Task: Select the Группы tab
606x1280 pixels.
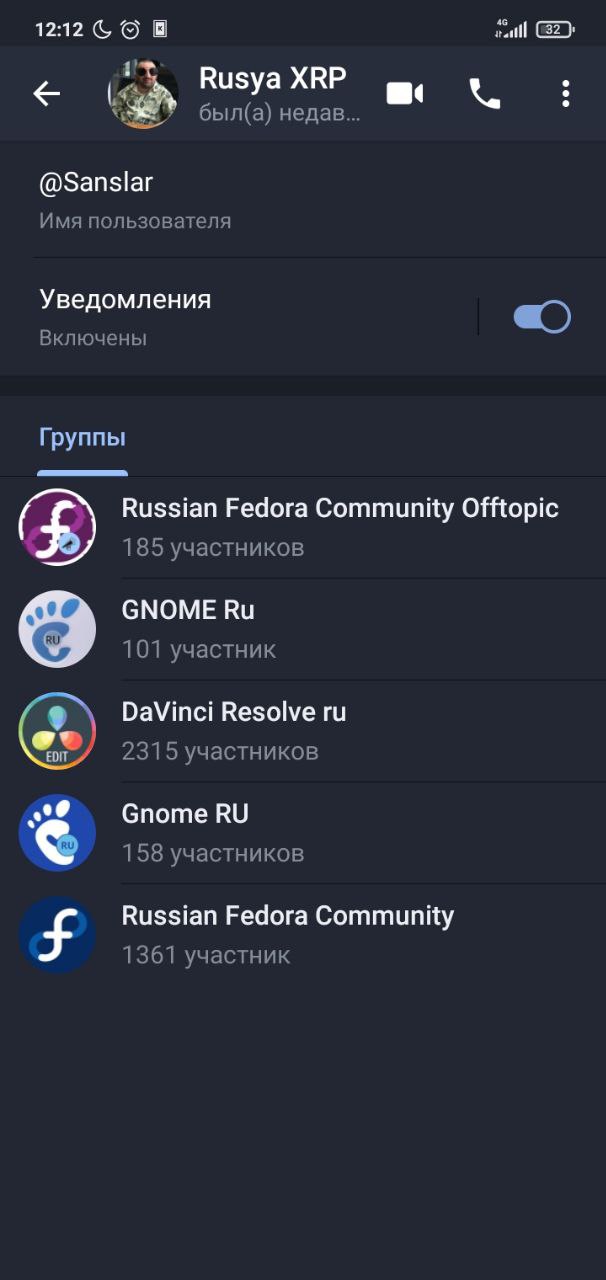Action: click(x=82, y=438)
